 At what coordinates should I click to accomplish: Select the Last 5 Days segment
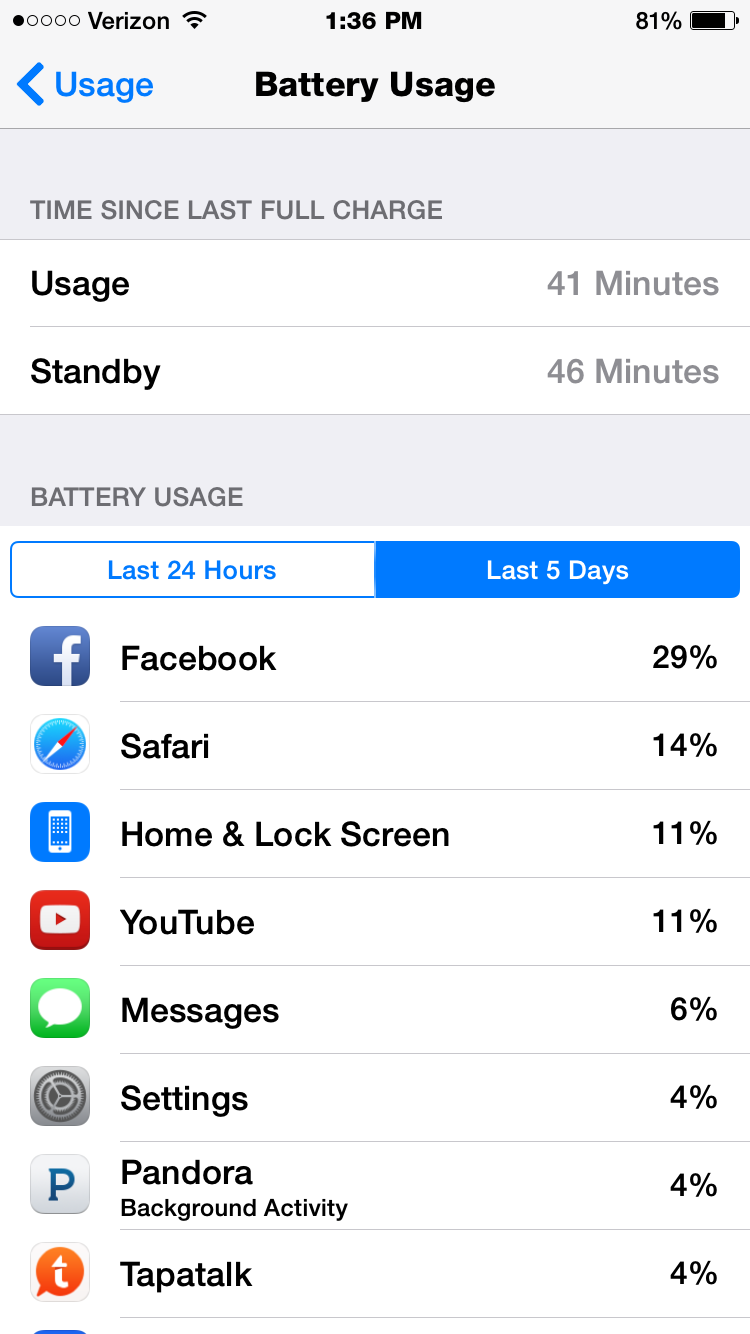[557, 570]
